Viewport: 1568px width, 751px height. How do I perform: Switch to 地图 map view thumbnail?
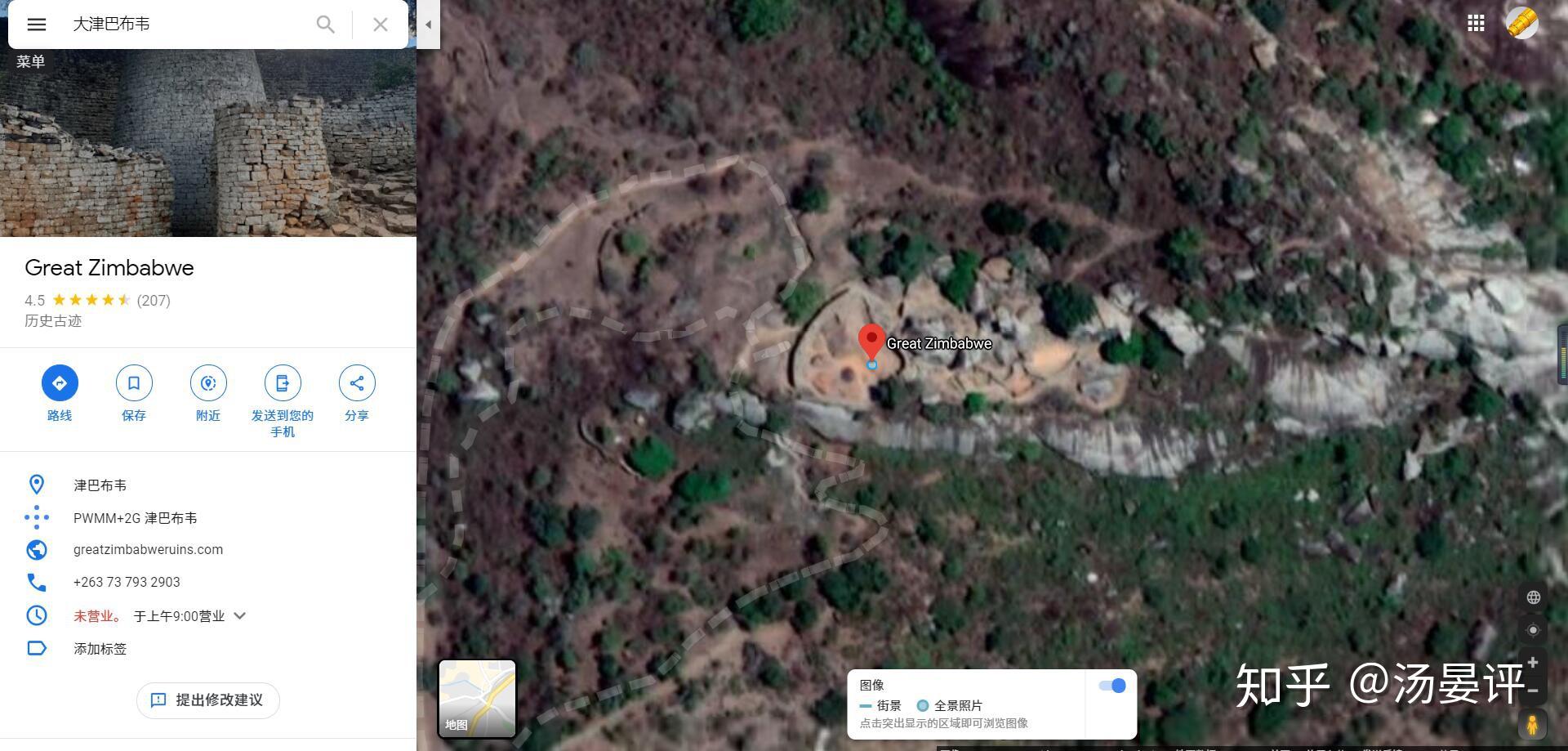click(477, 699)
